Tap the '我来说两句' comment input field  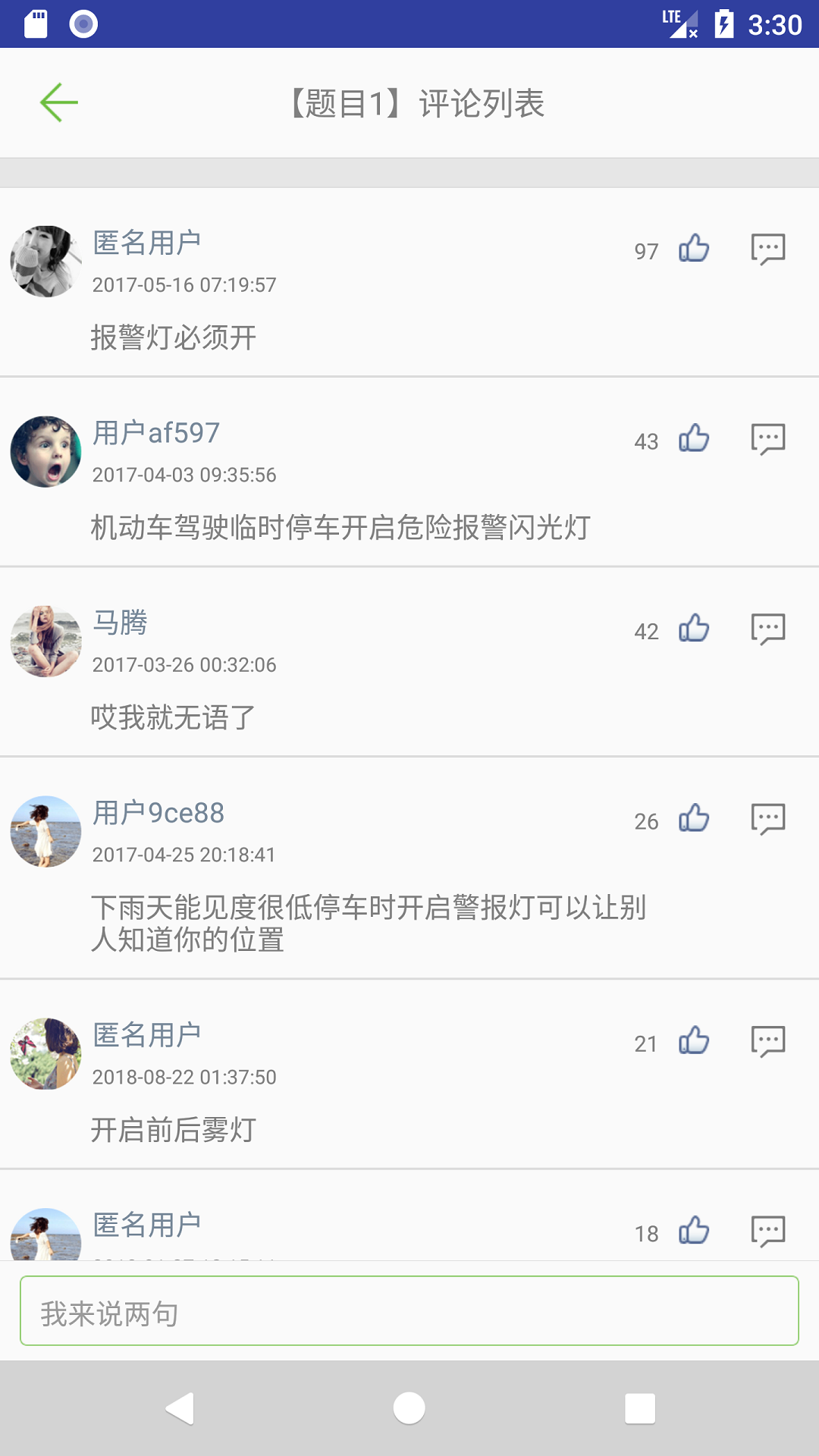coord(409,1311)
